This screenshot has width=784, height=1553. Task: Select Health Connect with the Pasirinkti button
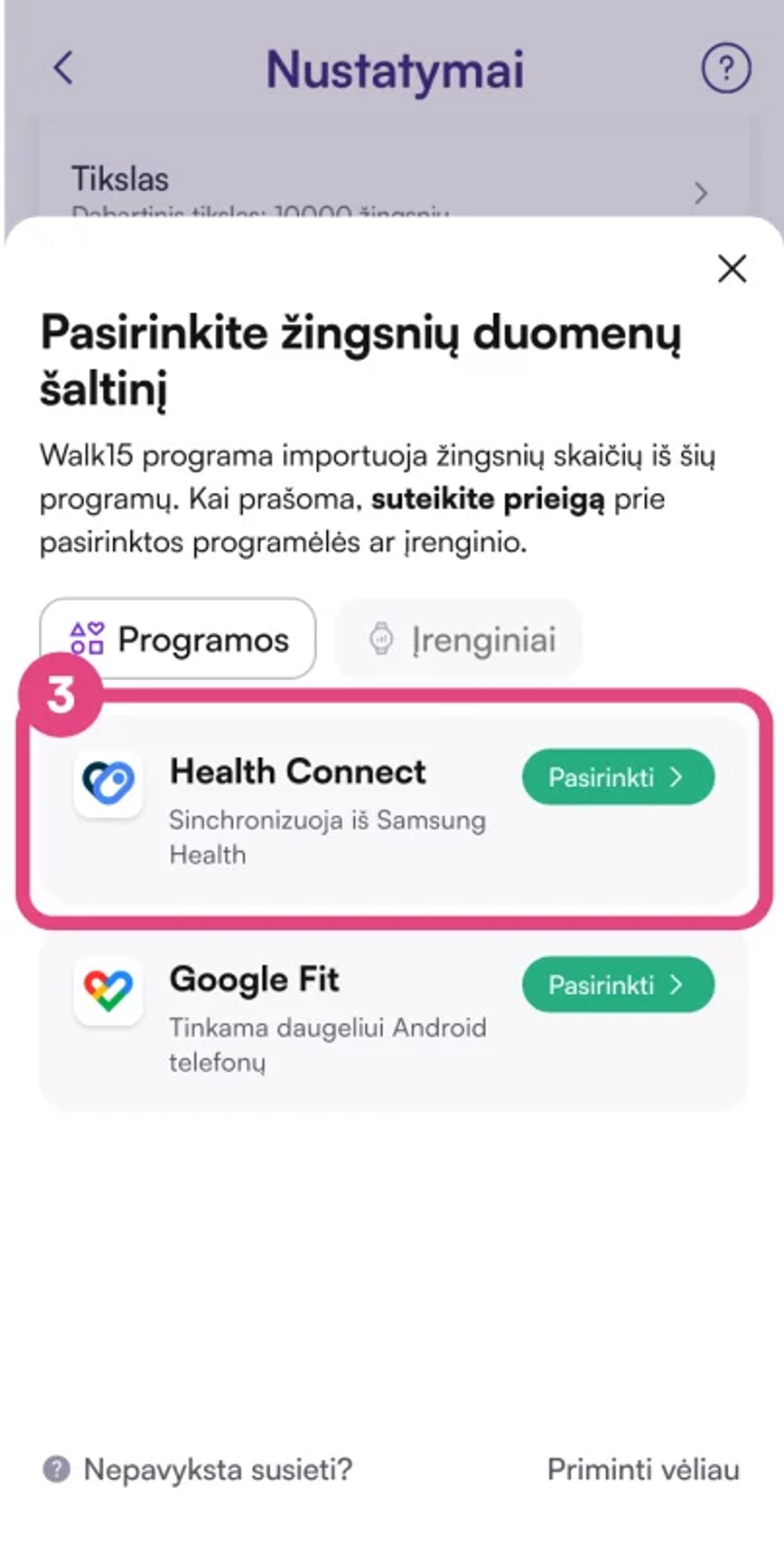click(617, 777)
